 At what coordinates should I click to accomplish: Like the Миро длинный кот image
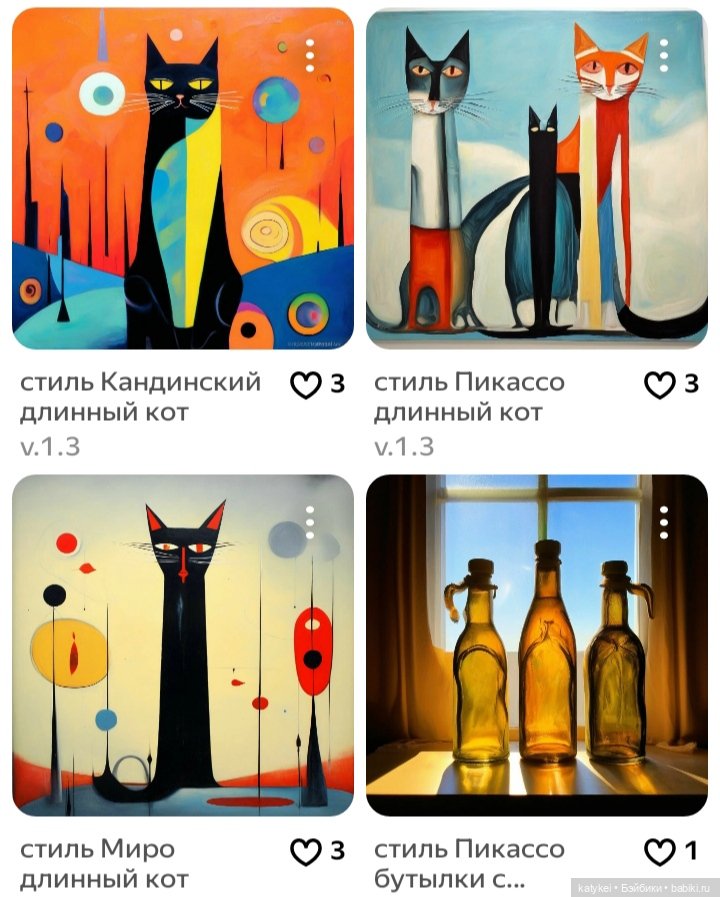305,851
